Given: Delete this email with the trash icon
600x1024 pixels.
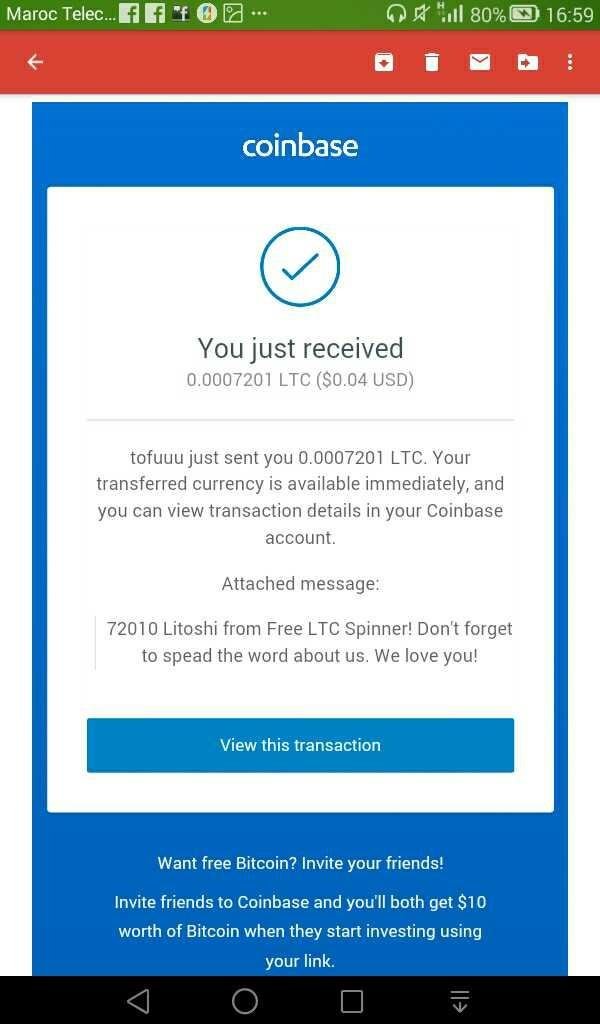Looking at the screenshot, I should click(432, 62).
